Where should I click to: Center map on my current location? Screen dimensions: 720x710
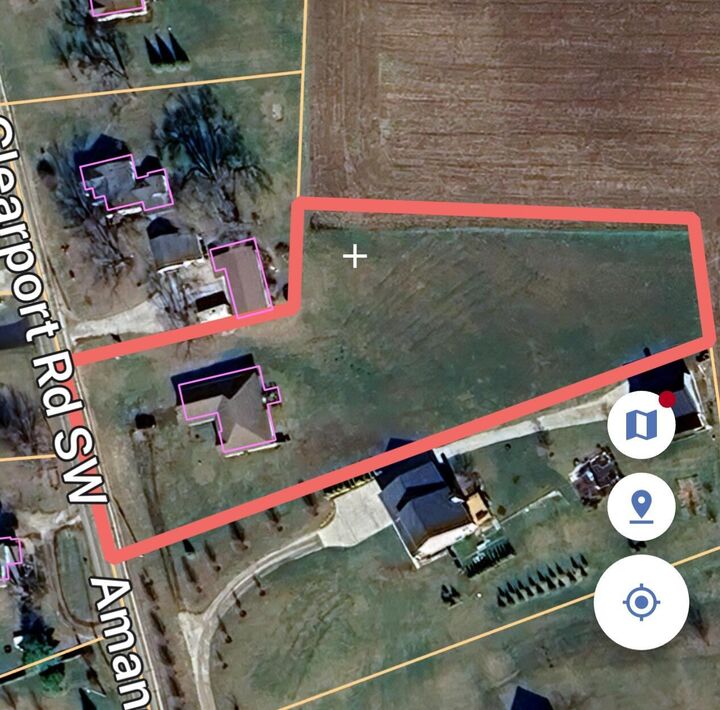point(641,603)
